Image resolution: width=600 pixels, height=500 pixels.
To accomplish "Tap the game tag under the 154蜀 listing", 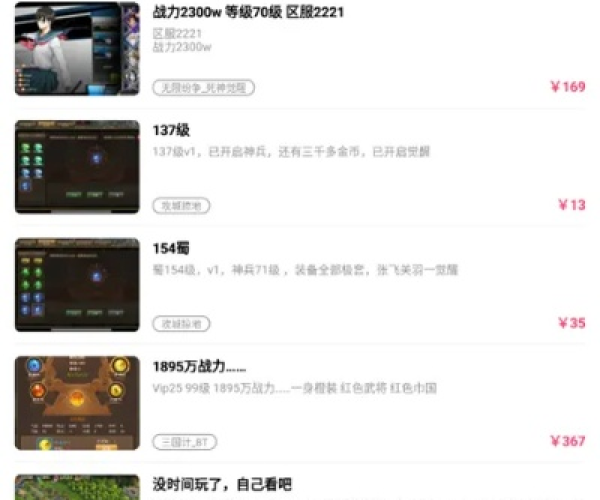I will click(x=181, y=323).
